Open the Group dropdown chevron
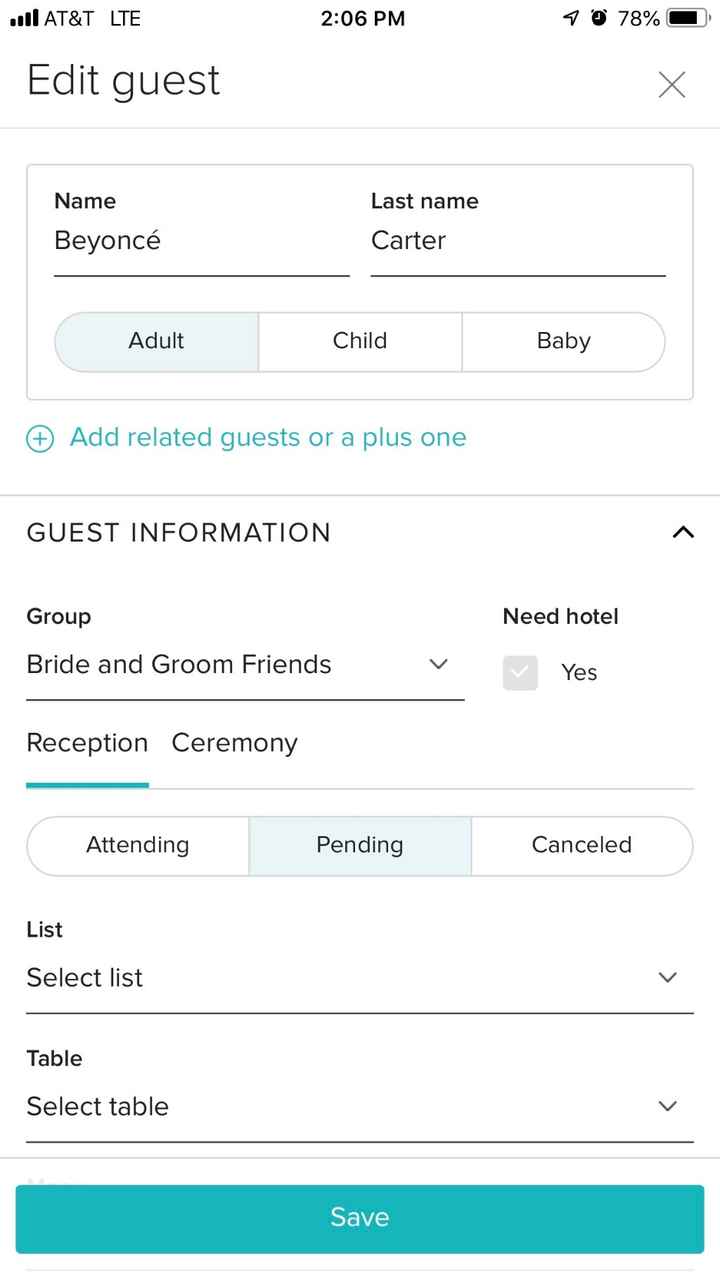720x1279 pixels. click(x=438, y=664)
